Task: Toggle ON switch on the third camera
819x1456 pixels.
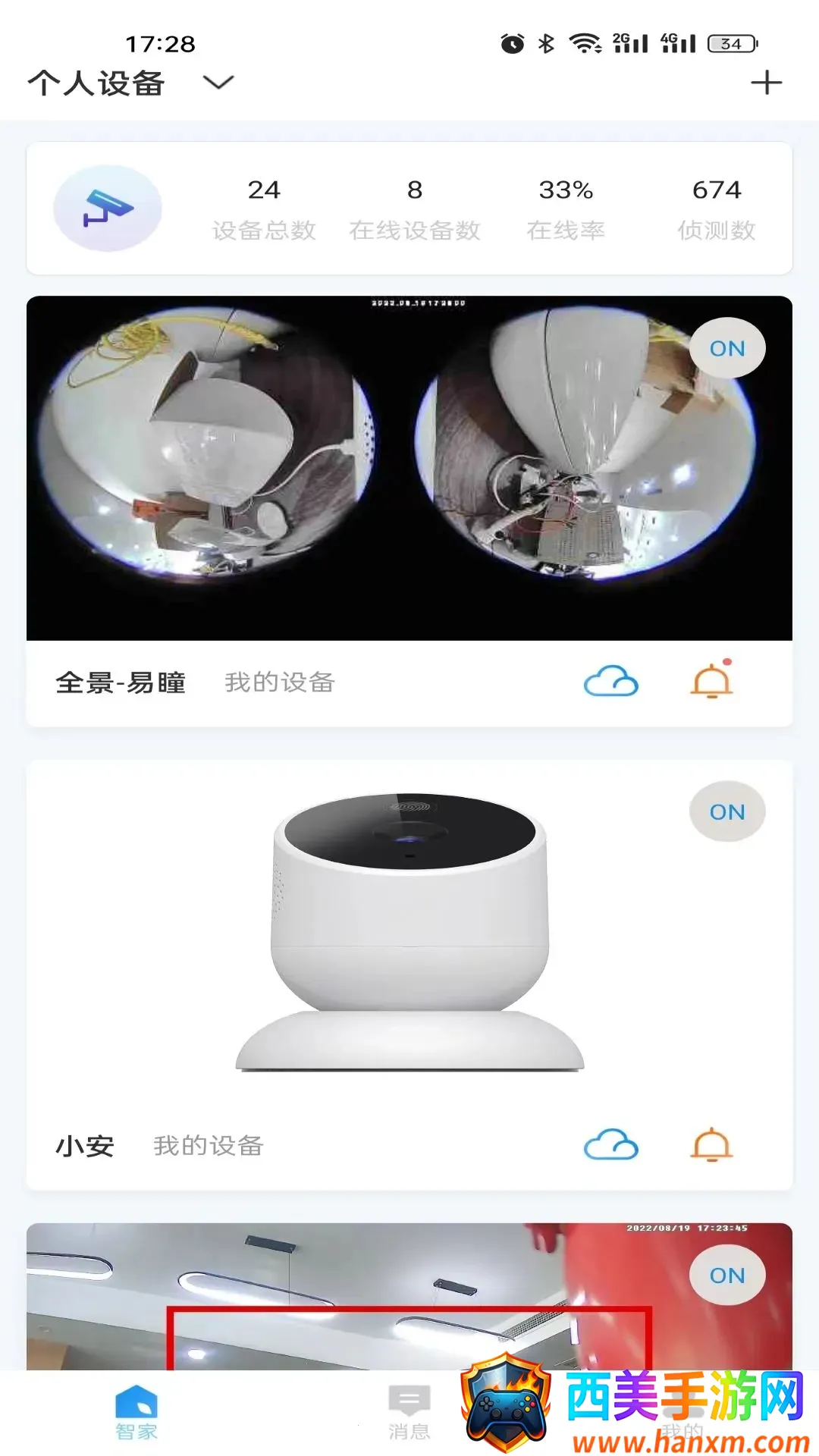Action: click(726, 1276)
